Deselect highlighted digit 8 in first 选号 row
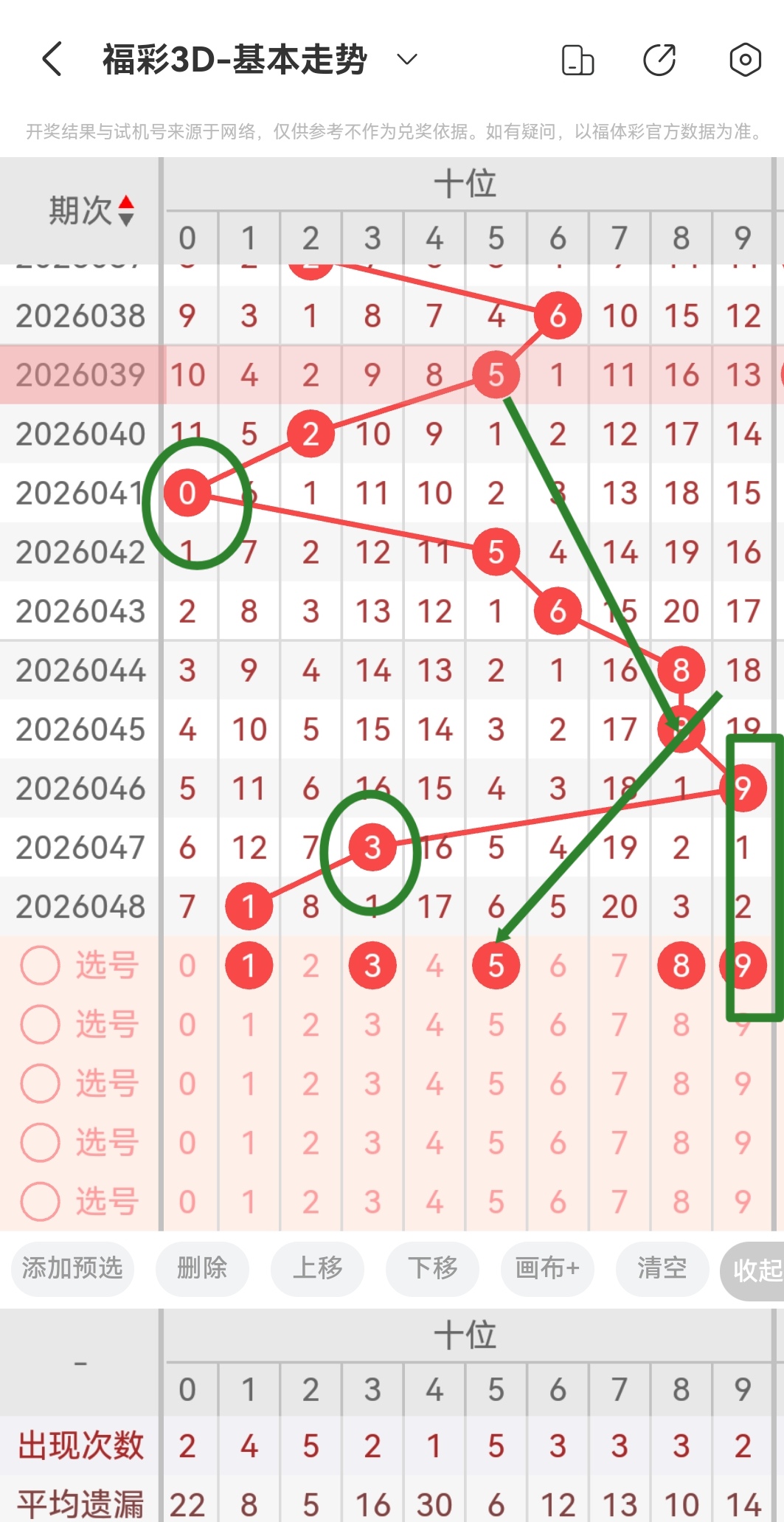The height and width of the screenshot is (1522, 784). tap(681, 964)
